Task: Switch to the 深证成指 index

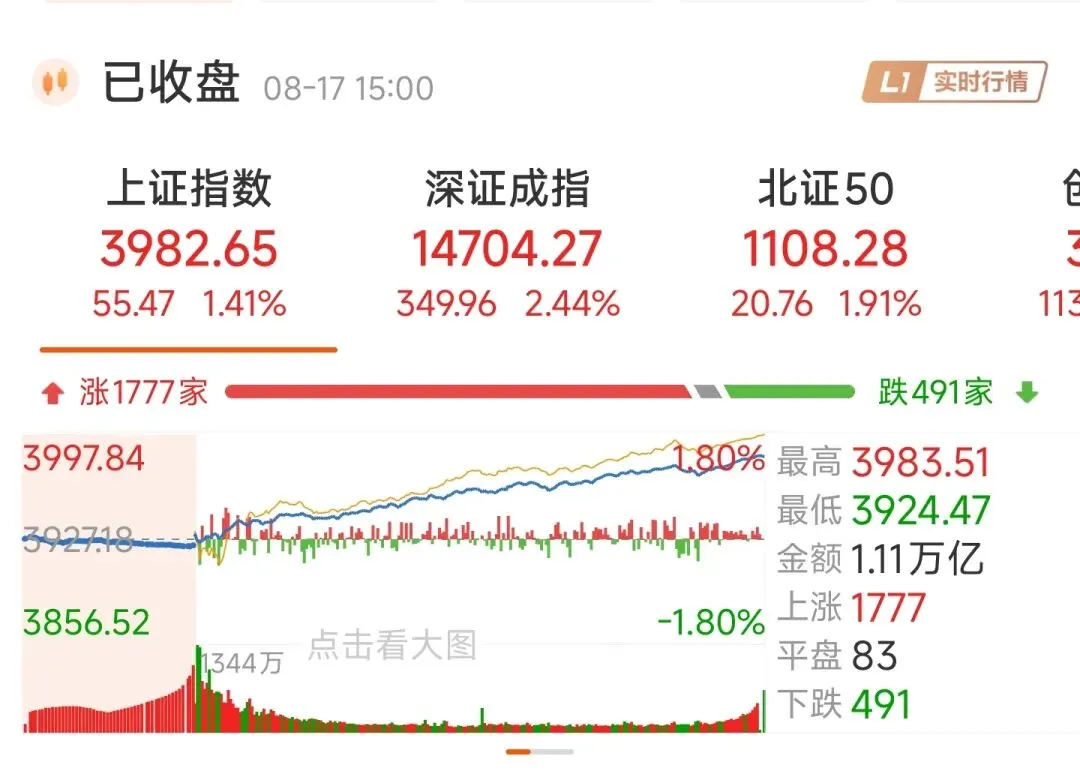Action: 508,245
